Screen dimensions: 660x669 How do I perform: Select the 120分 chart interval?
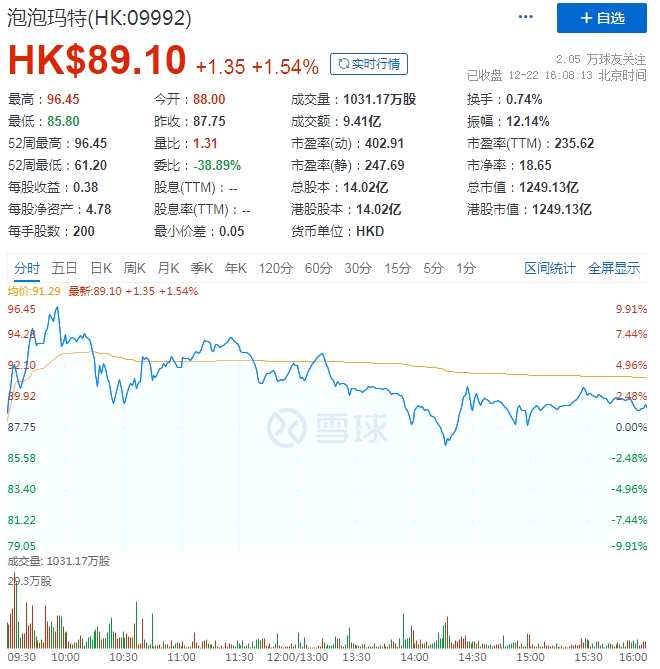(275, 268)
